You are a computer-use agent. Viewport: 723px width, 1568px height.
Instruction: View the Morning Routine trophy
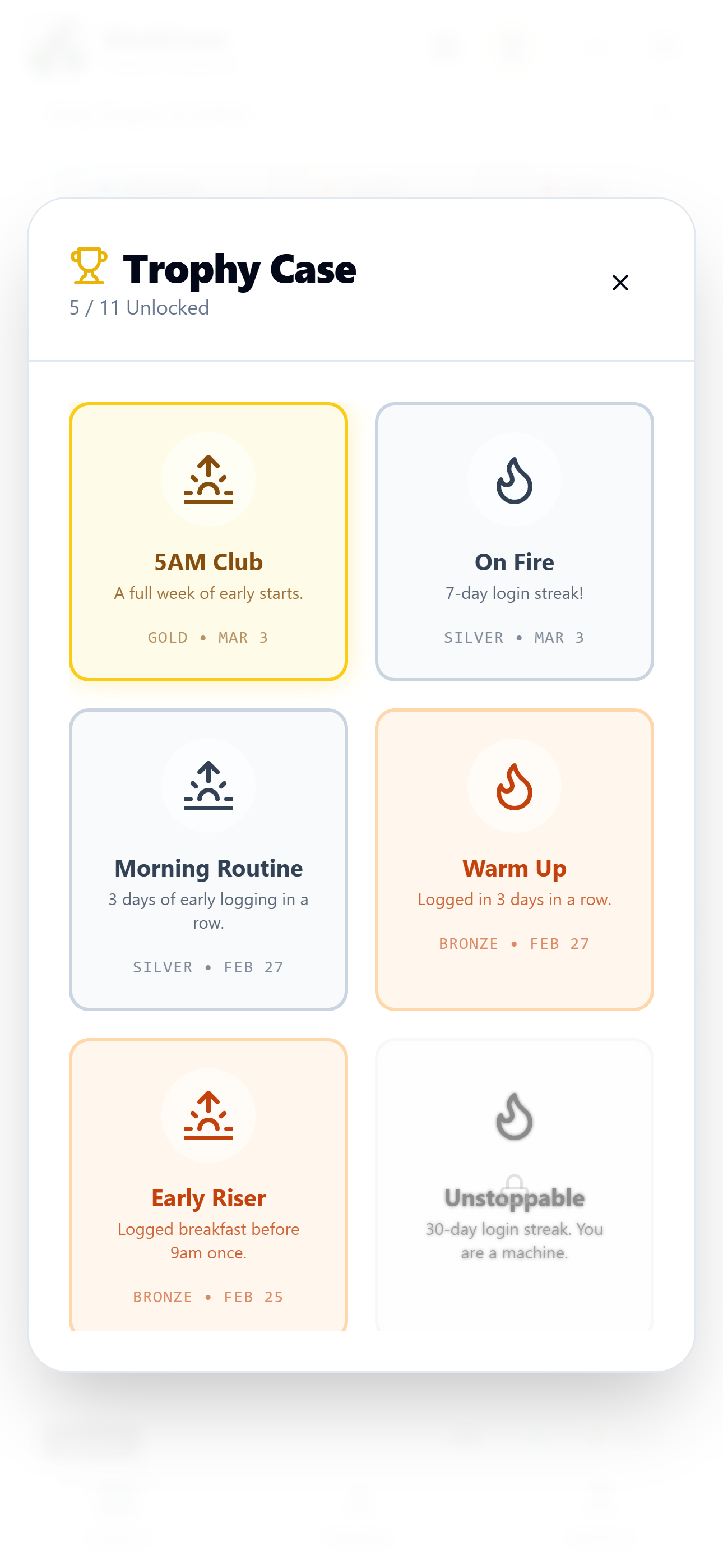[x=208, y=858]
